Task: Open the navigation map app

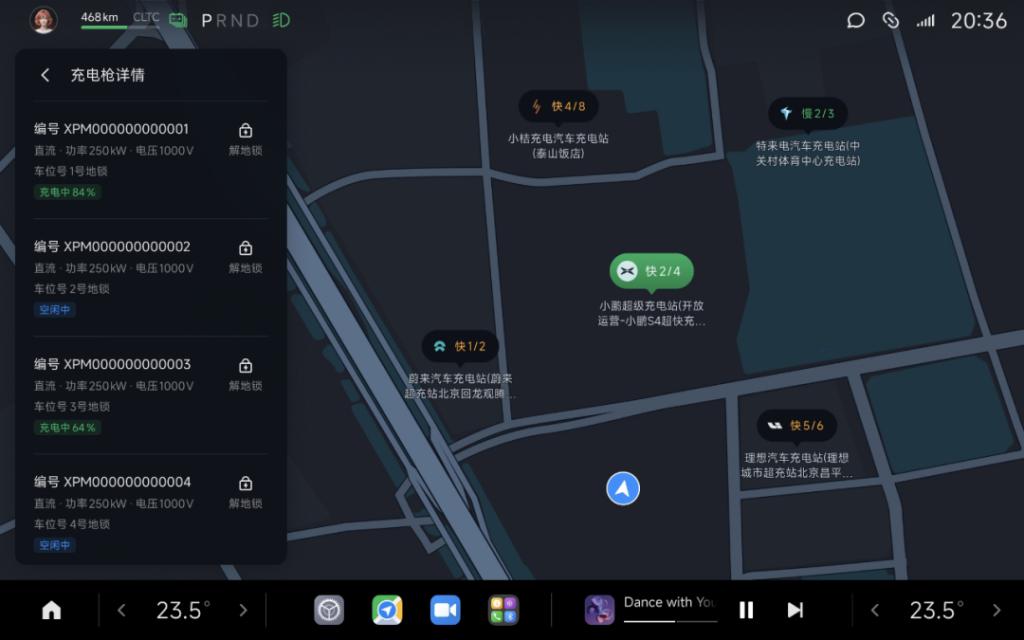Action: click(x=387, y=610)
